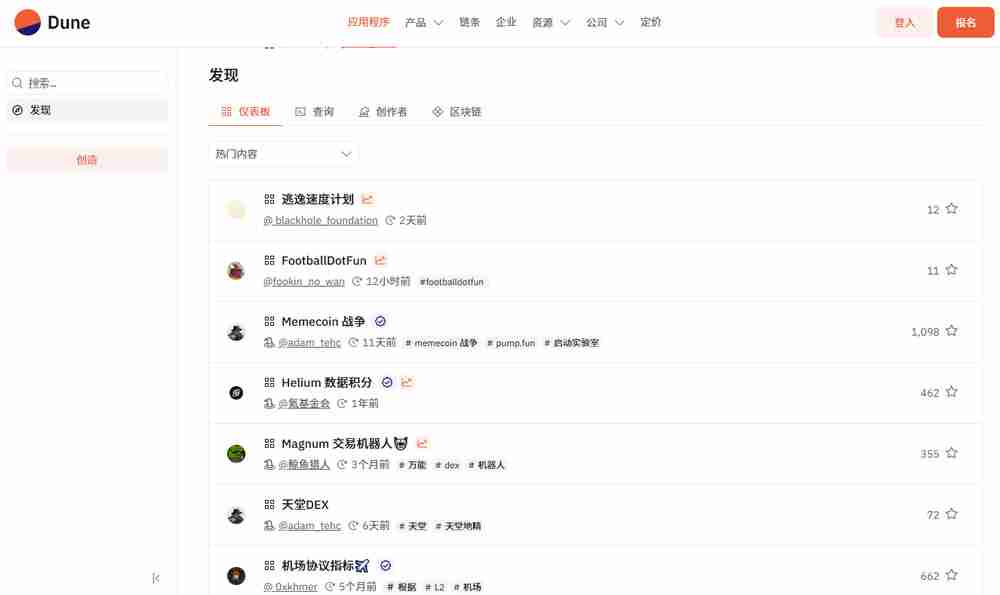
Task: Switch to the 查询 tab
Action: (x=314, y=112)
